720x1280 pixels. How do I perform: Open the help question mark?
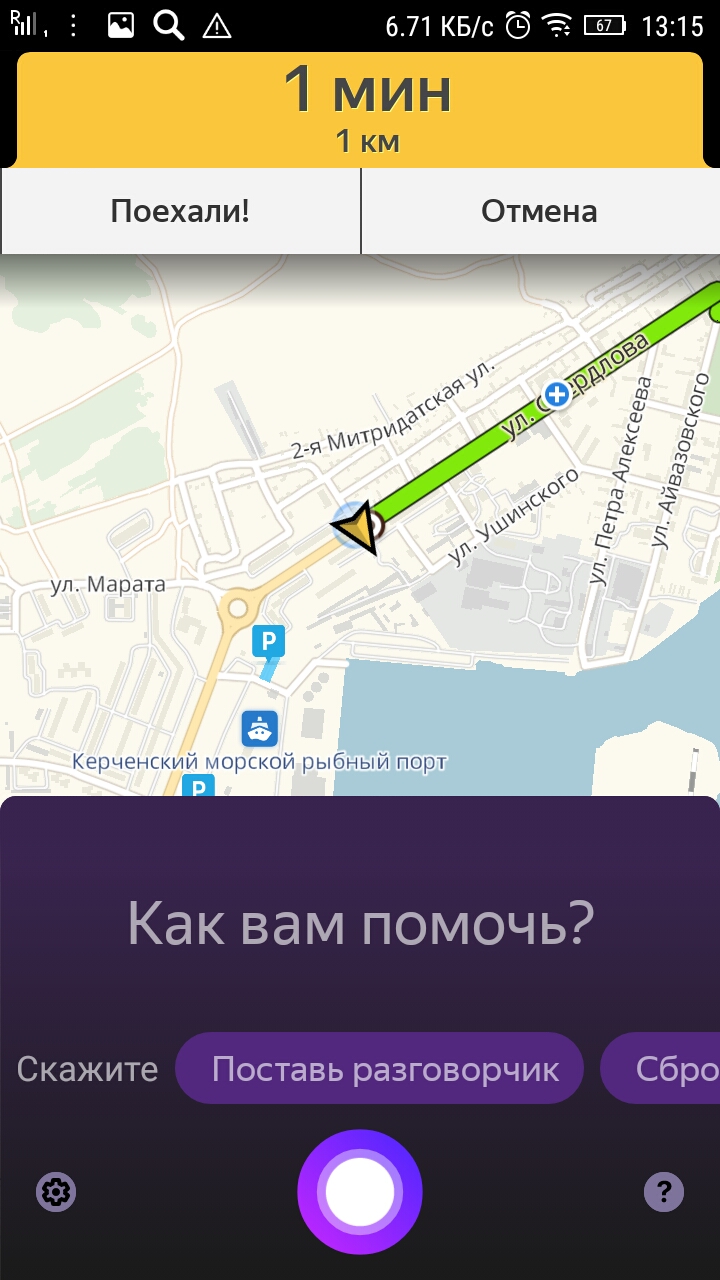[664, 1191]
